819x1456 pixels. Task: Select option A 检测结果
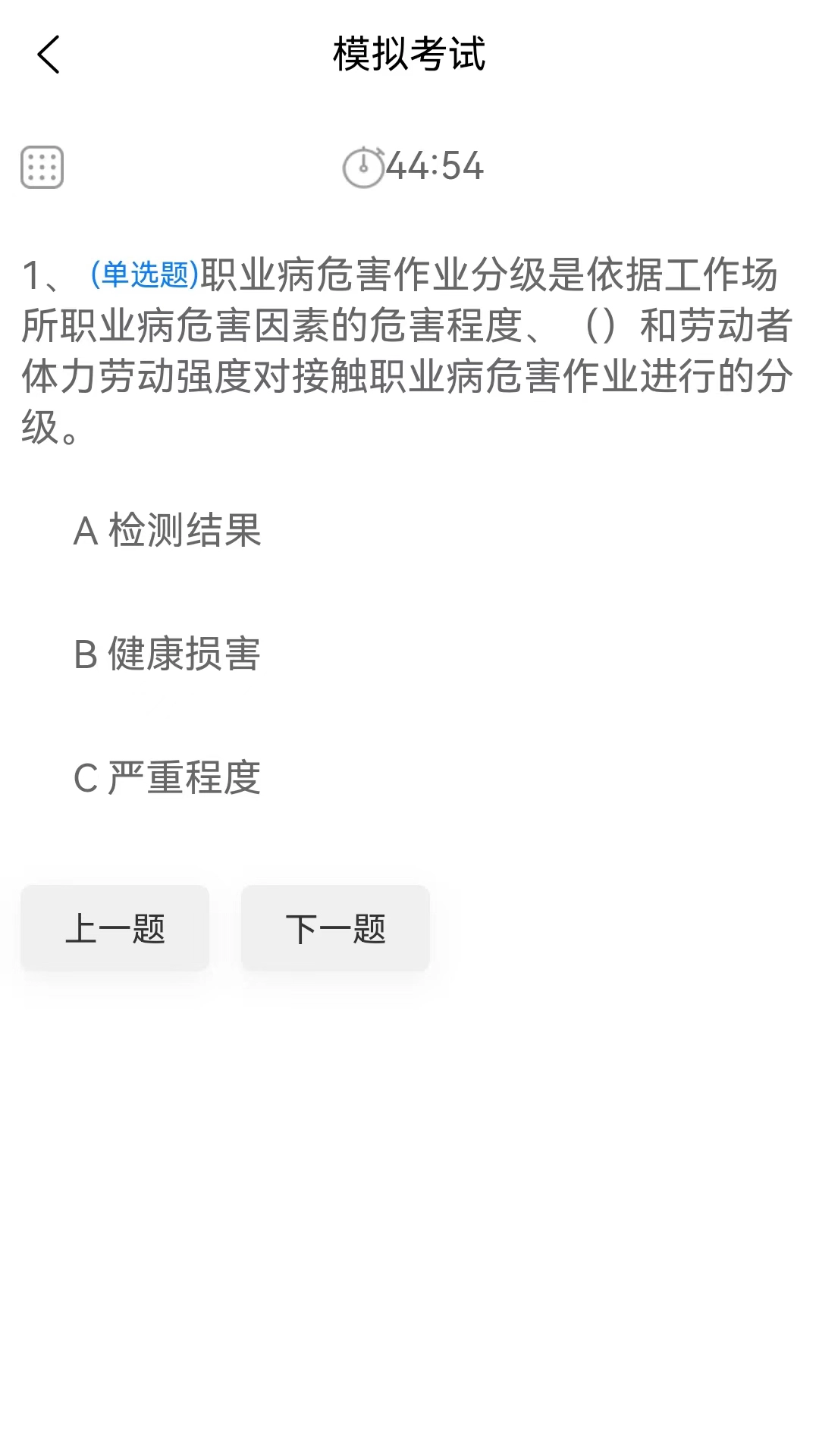click(168, 532)
